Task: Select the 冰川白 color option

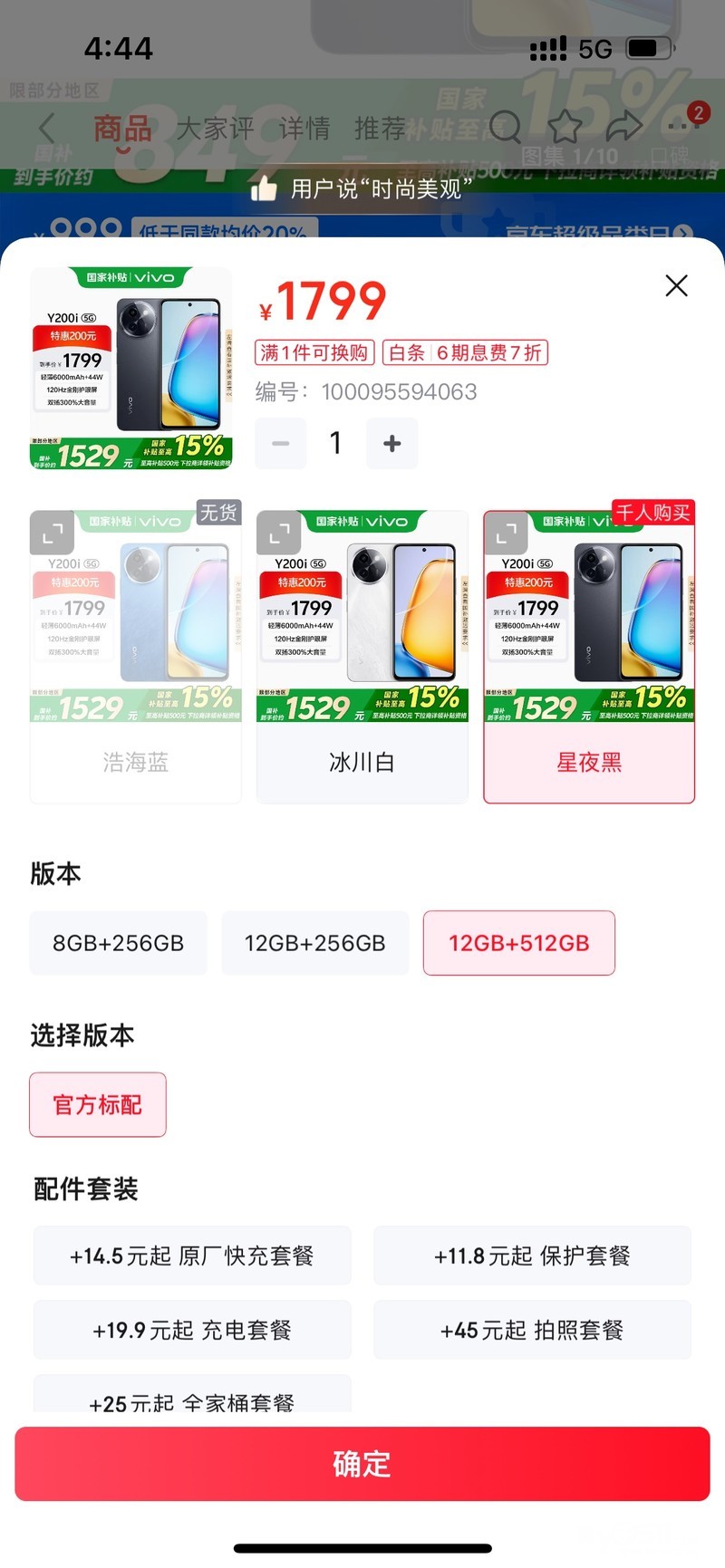Action: click(x=362, y=762)
